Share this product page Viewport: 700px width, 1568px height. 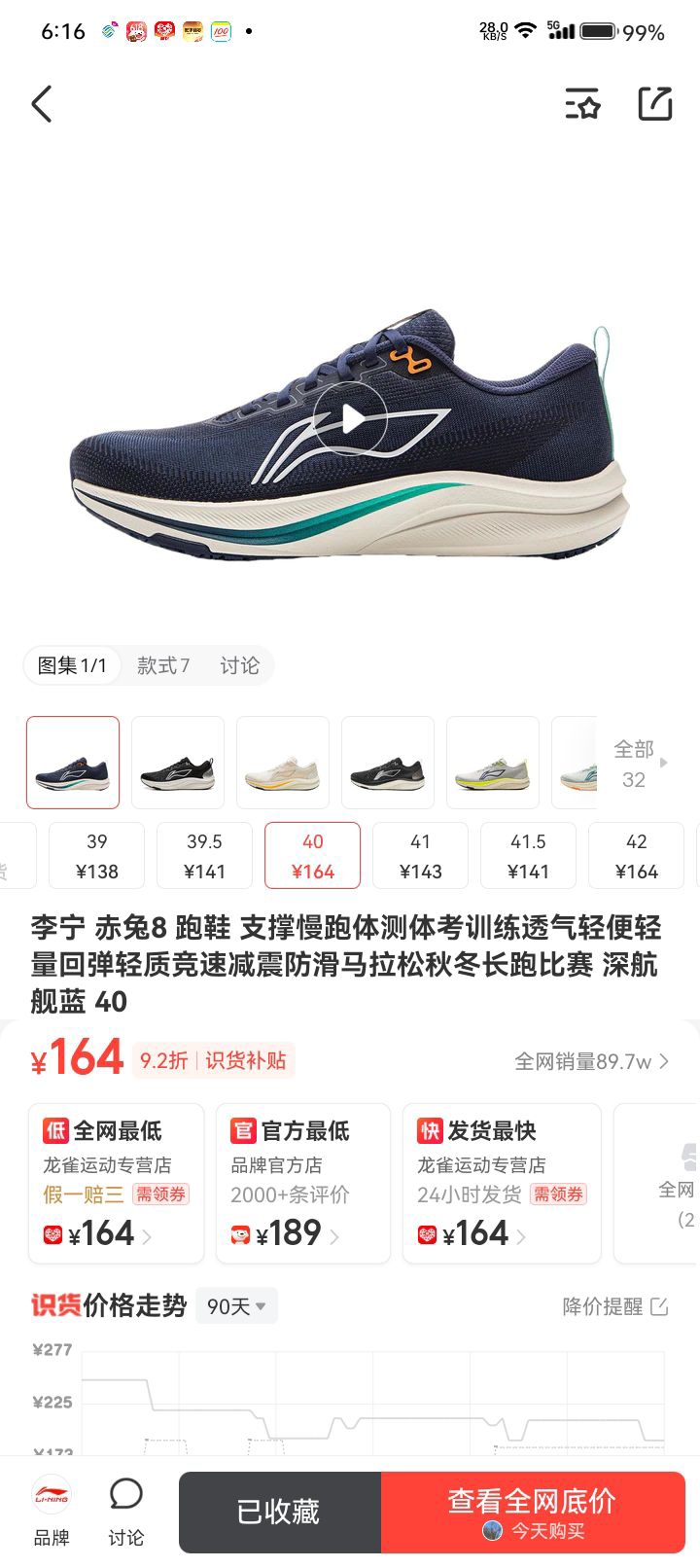point(654,104)
